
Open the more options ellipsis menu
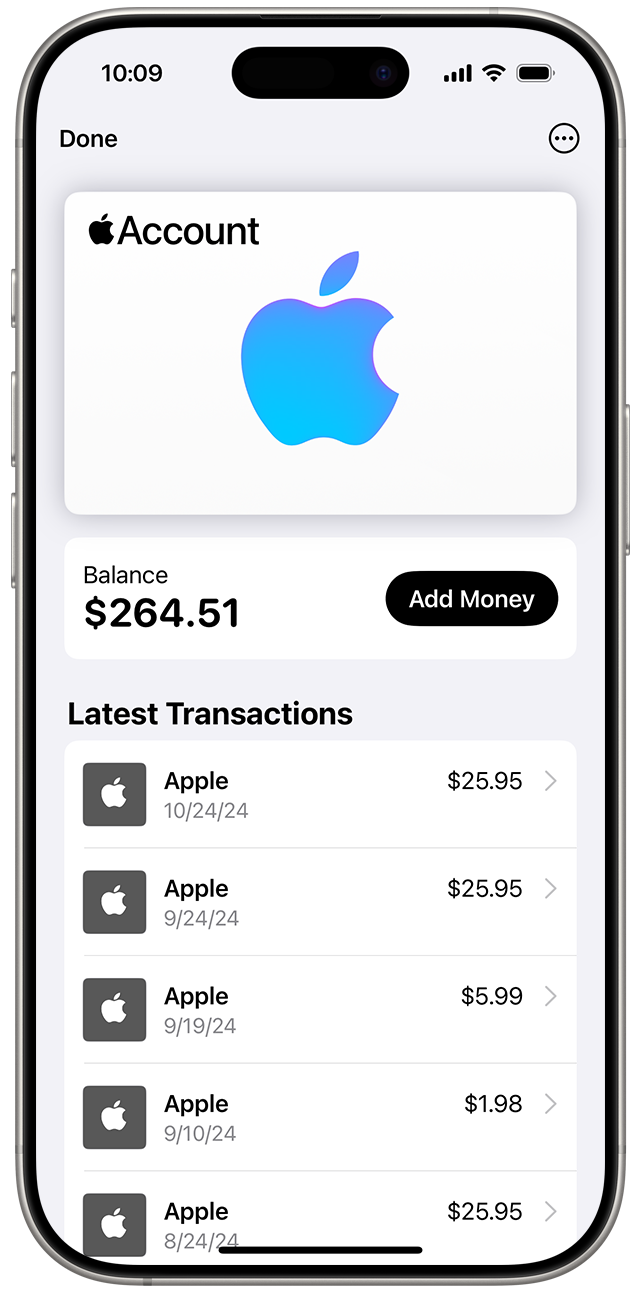click(x=564, y=139)
